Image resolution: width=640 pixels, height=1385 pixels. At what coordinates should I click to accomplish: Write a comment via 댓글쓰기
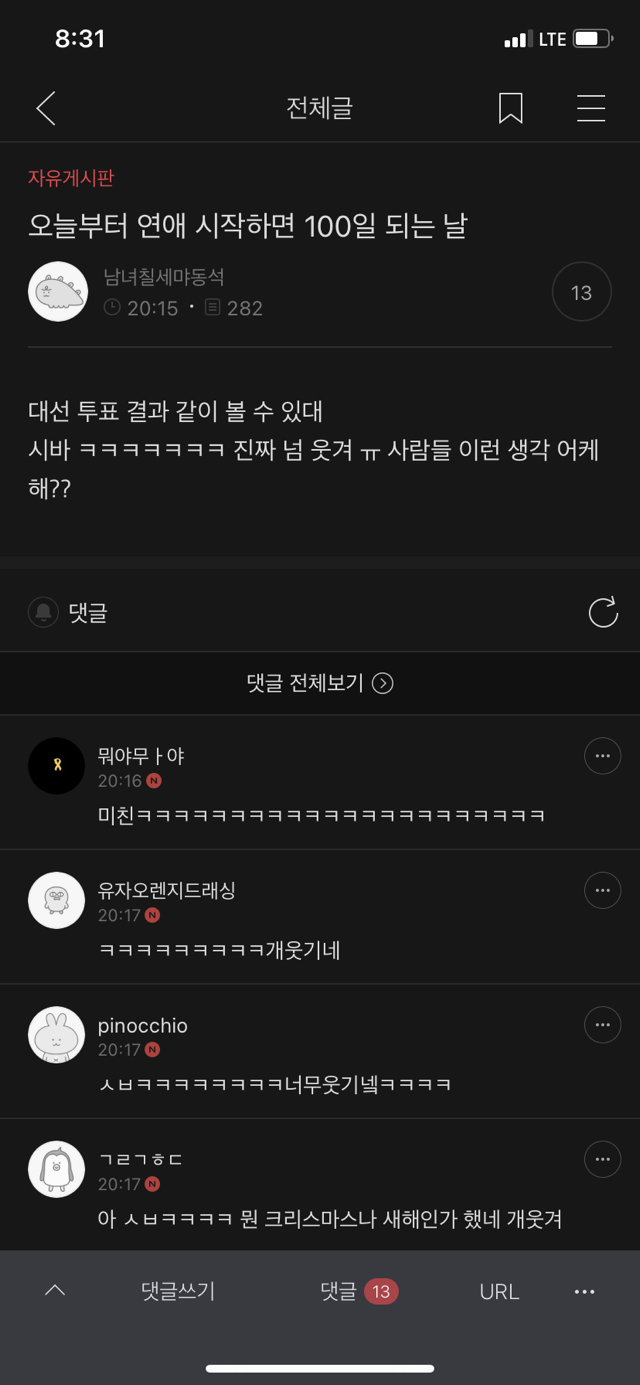click(x=178, y=1291)
